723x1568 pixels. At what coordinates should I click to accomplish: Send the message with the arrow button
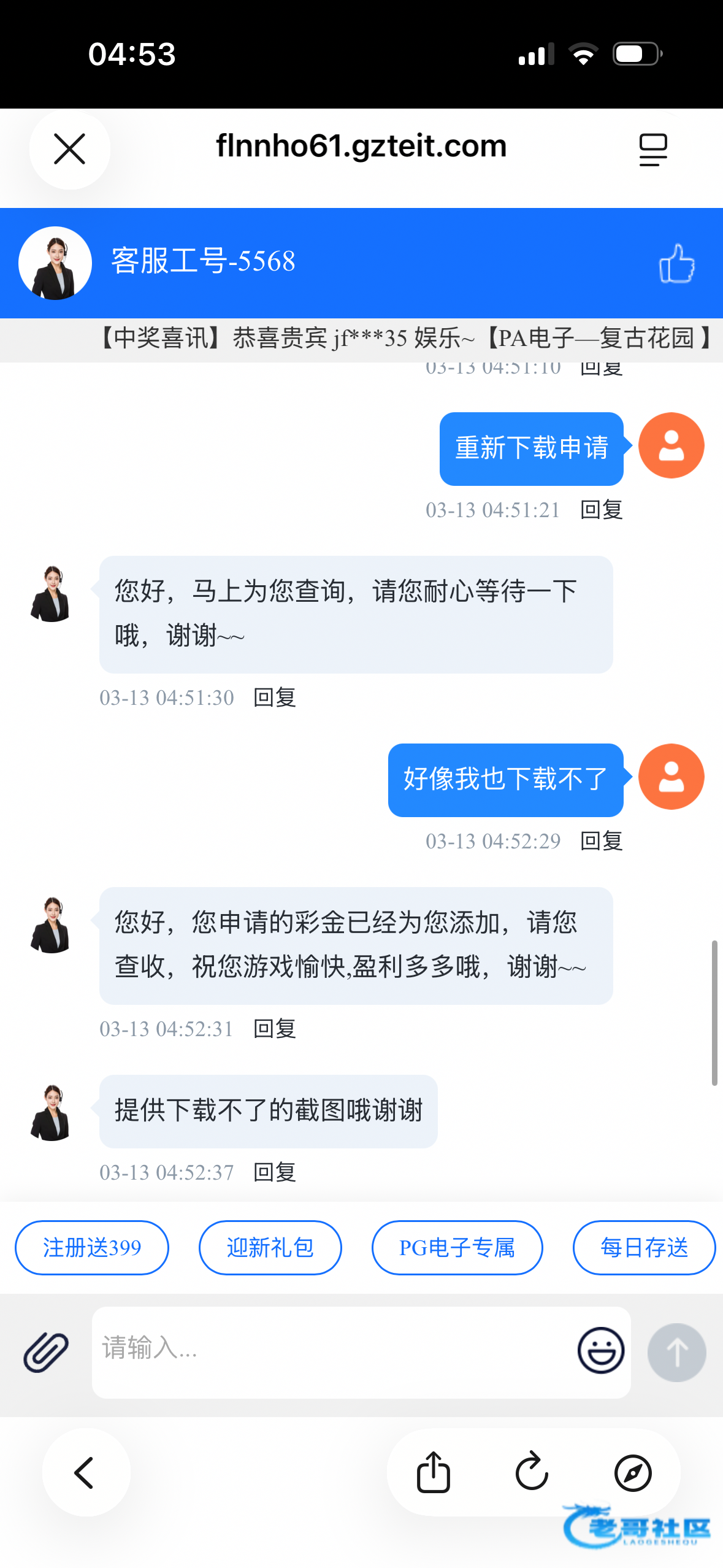tap(676, 1352)
